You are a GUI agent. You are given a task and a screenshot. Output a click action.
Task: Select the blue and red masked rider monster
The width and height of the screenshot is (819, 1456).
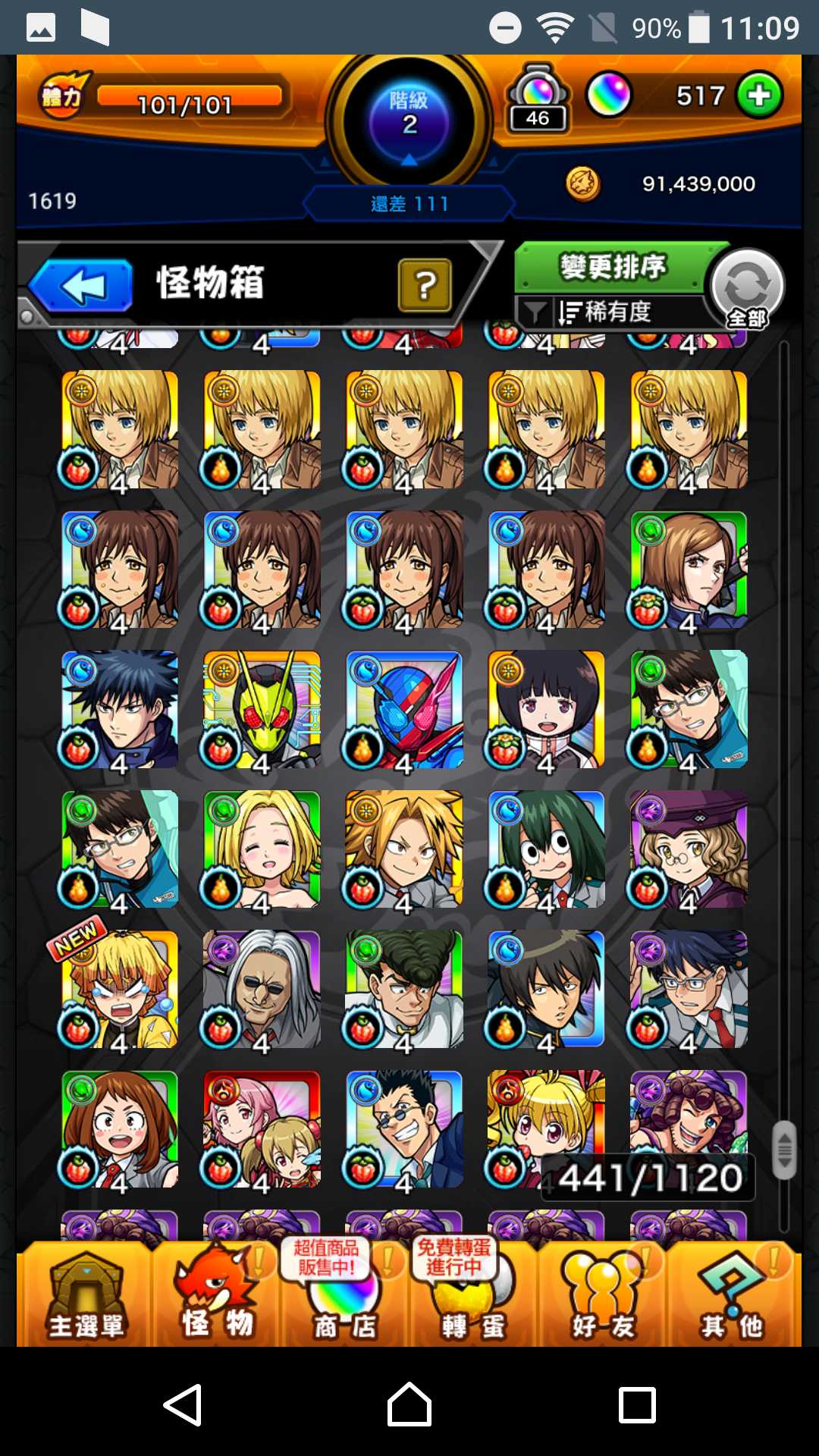(x=404, y=709)
